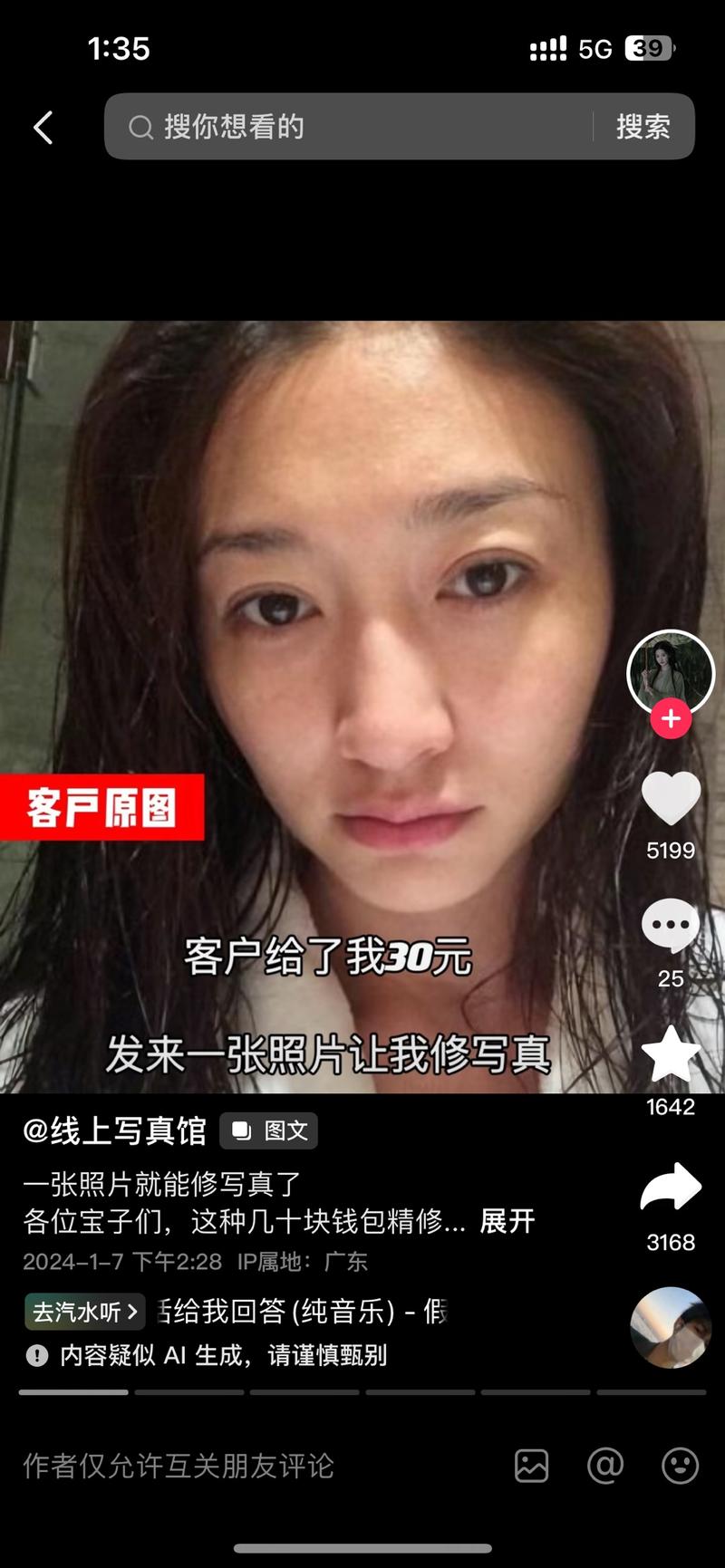This screenshot has height=1568, width=725.
Task: Attach a picture to comment
Action: [532, 1466]
